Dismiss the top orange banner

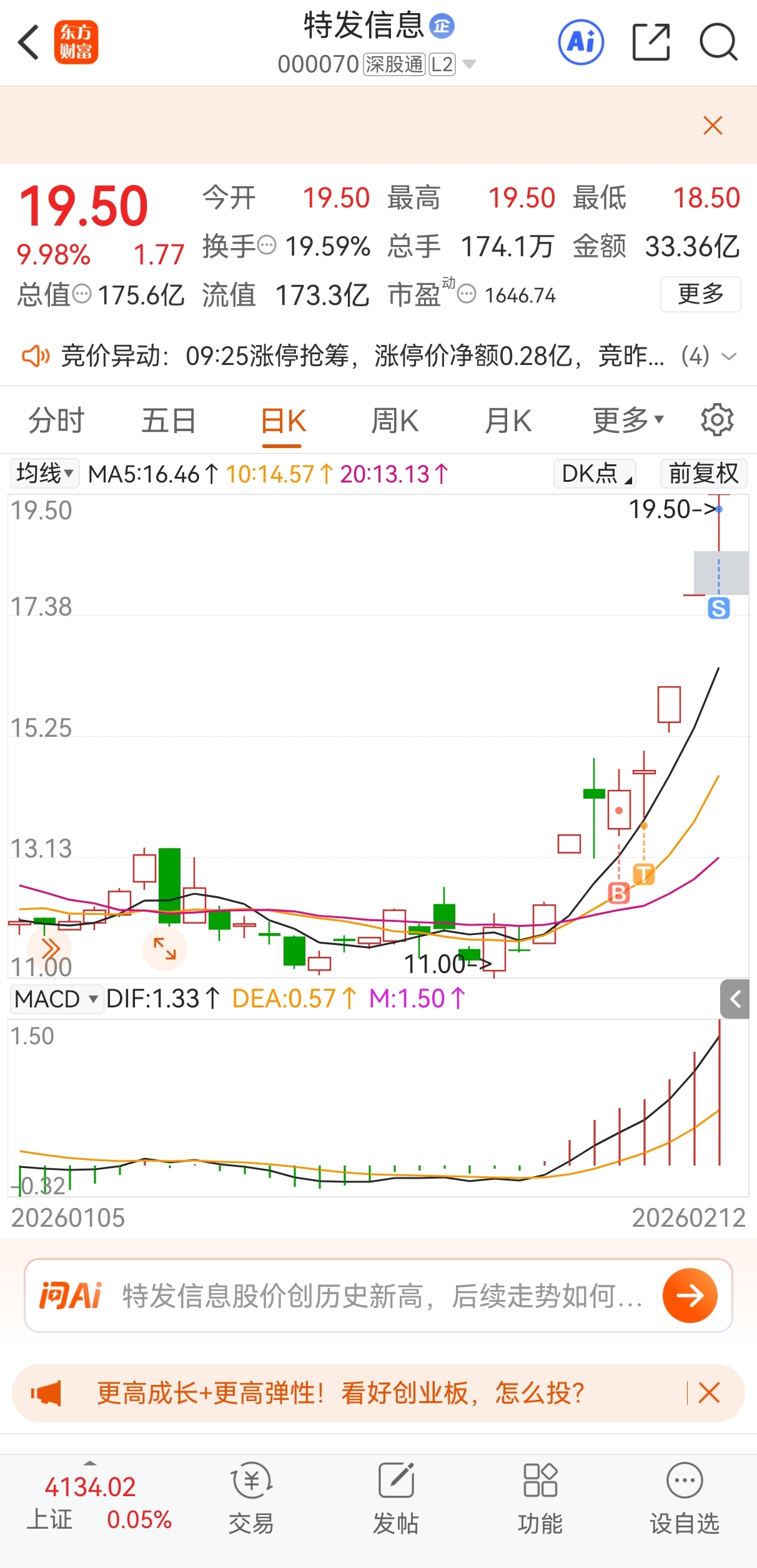(x=713, y=126)
